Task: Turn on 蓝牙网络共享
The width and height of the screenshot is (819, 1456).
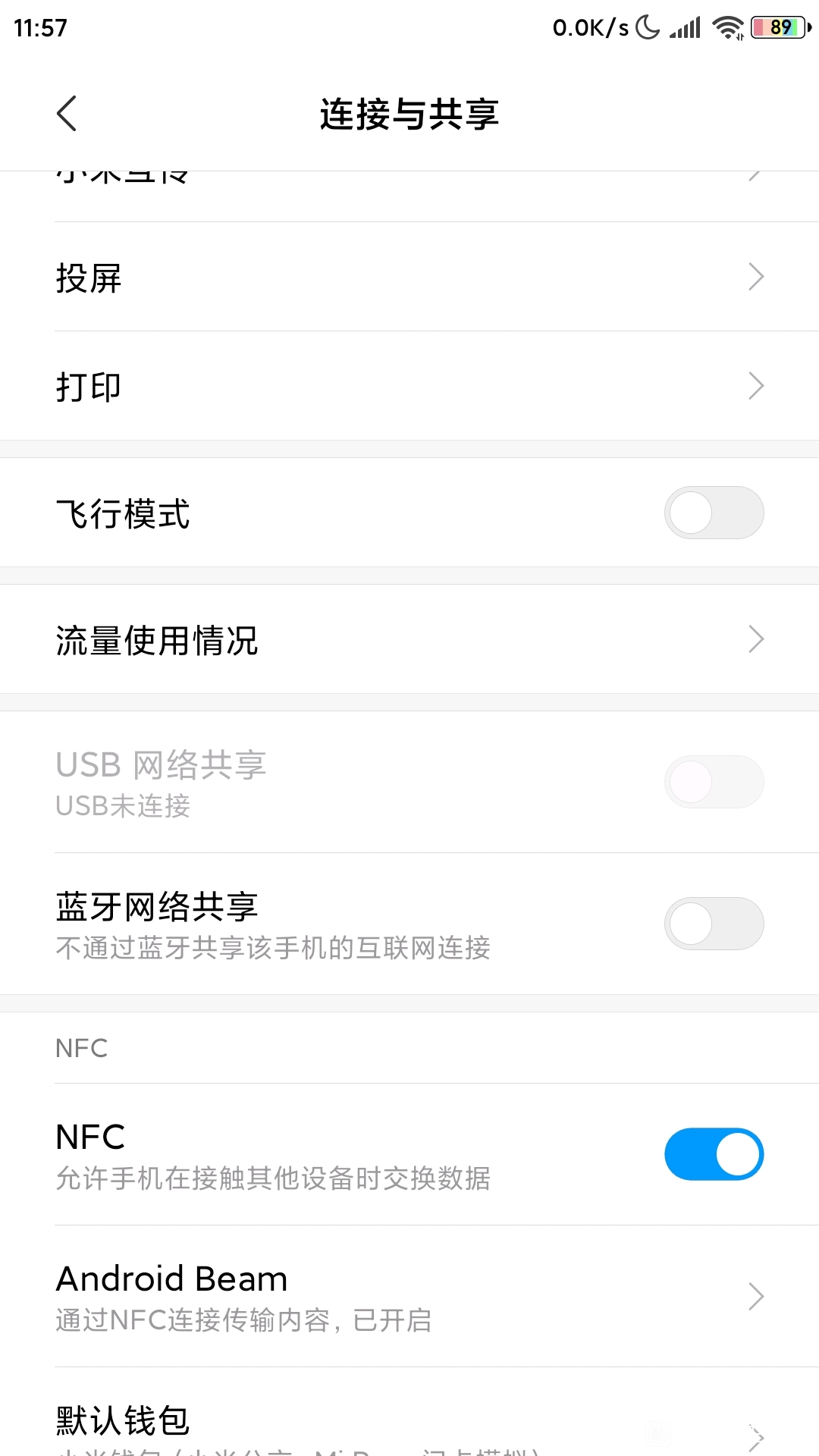Action: [x=714, y=924]
